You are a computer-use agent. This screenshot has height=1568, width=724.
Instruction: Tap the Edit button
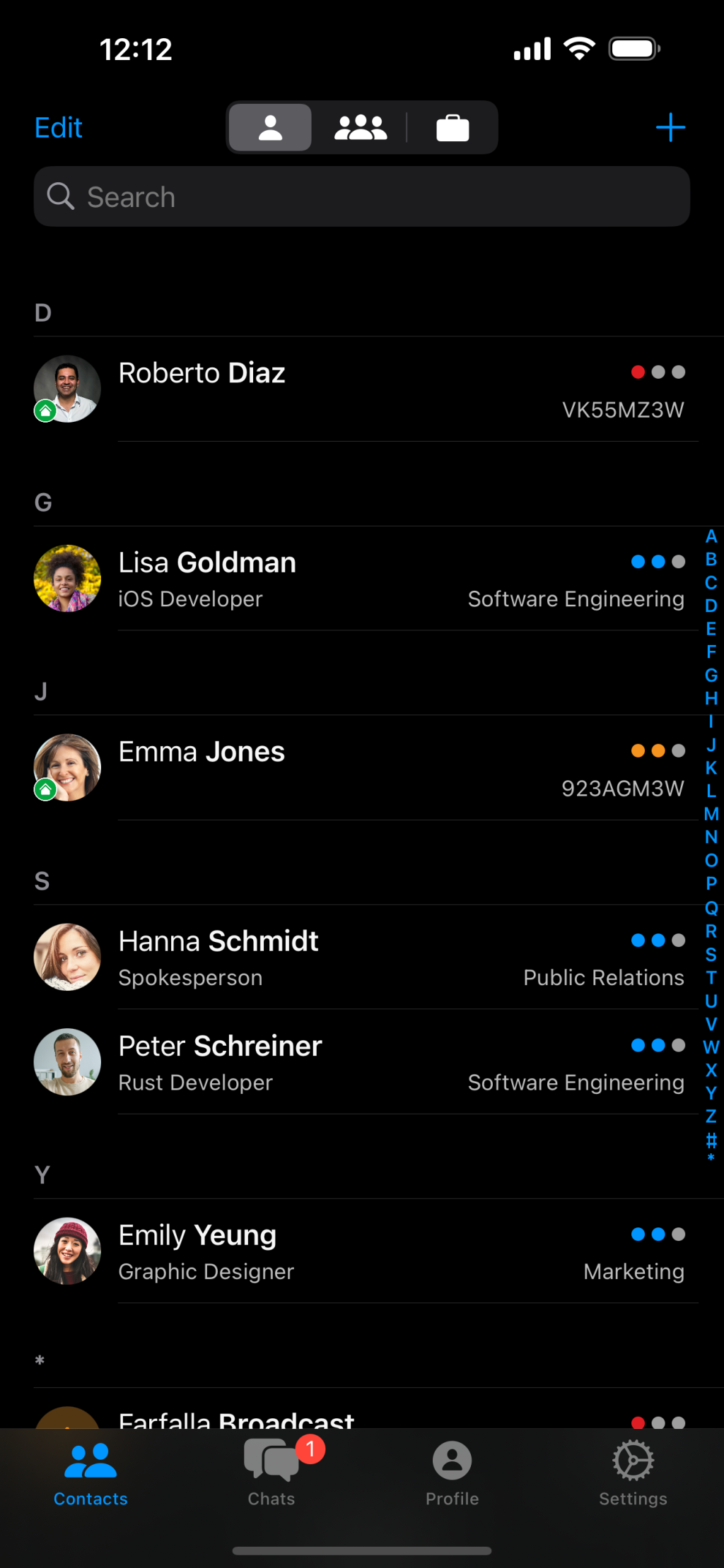59,128
